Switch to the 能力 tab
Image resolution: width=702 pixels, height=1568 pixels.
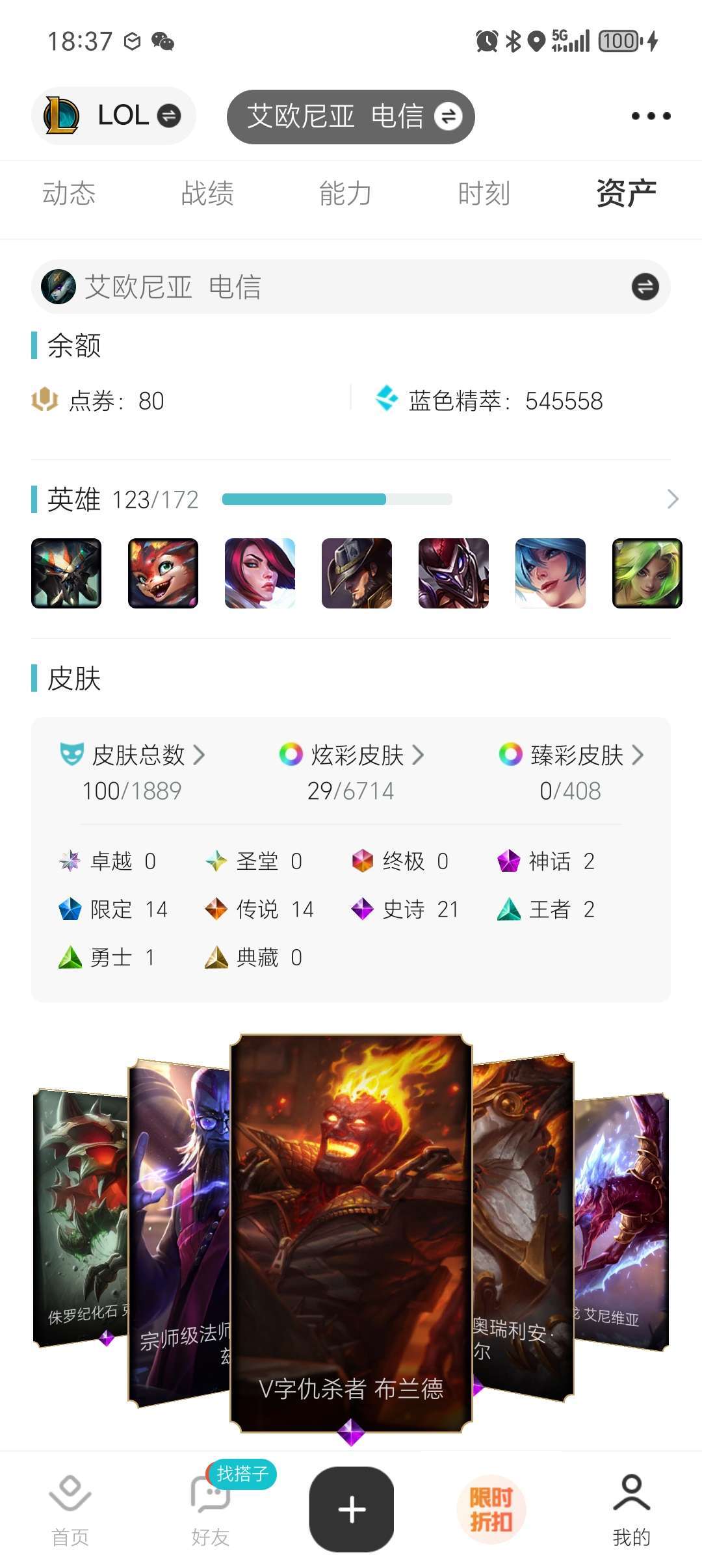pyautogui.click(x=346, y=193)
